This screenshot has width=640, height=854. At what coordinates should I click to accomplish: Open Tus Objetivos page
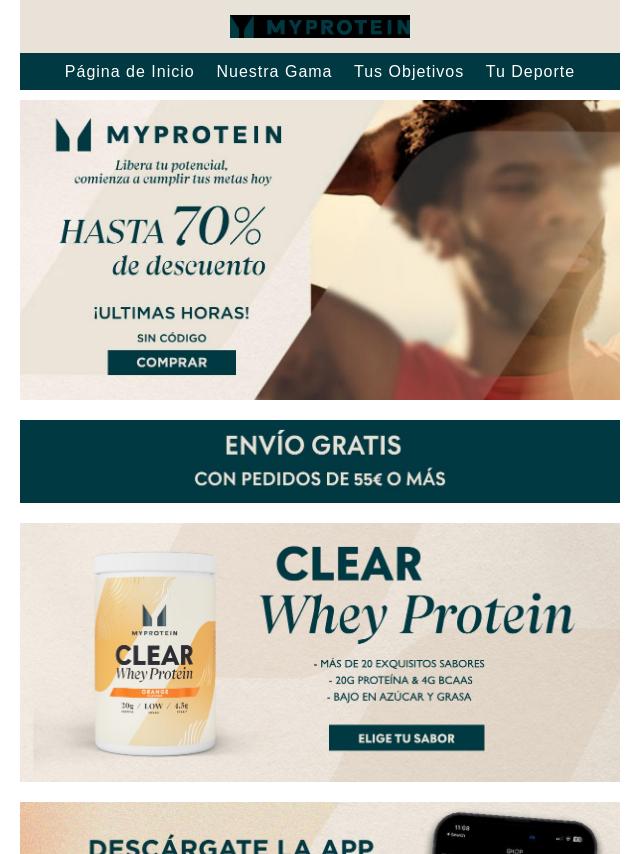(x=408, y=72)
